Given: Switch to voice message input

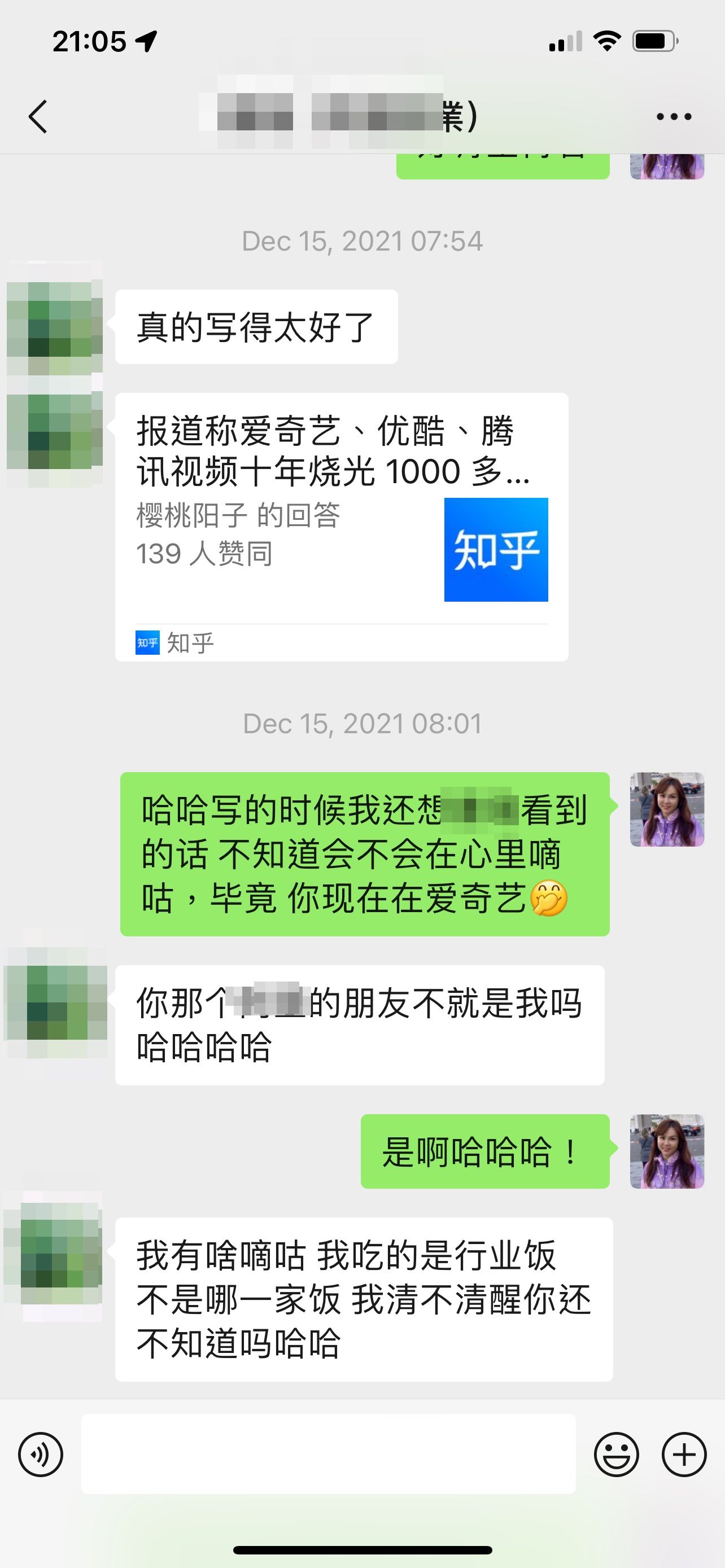Looking at the screenshot, I should [41, 1455].
